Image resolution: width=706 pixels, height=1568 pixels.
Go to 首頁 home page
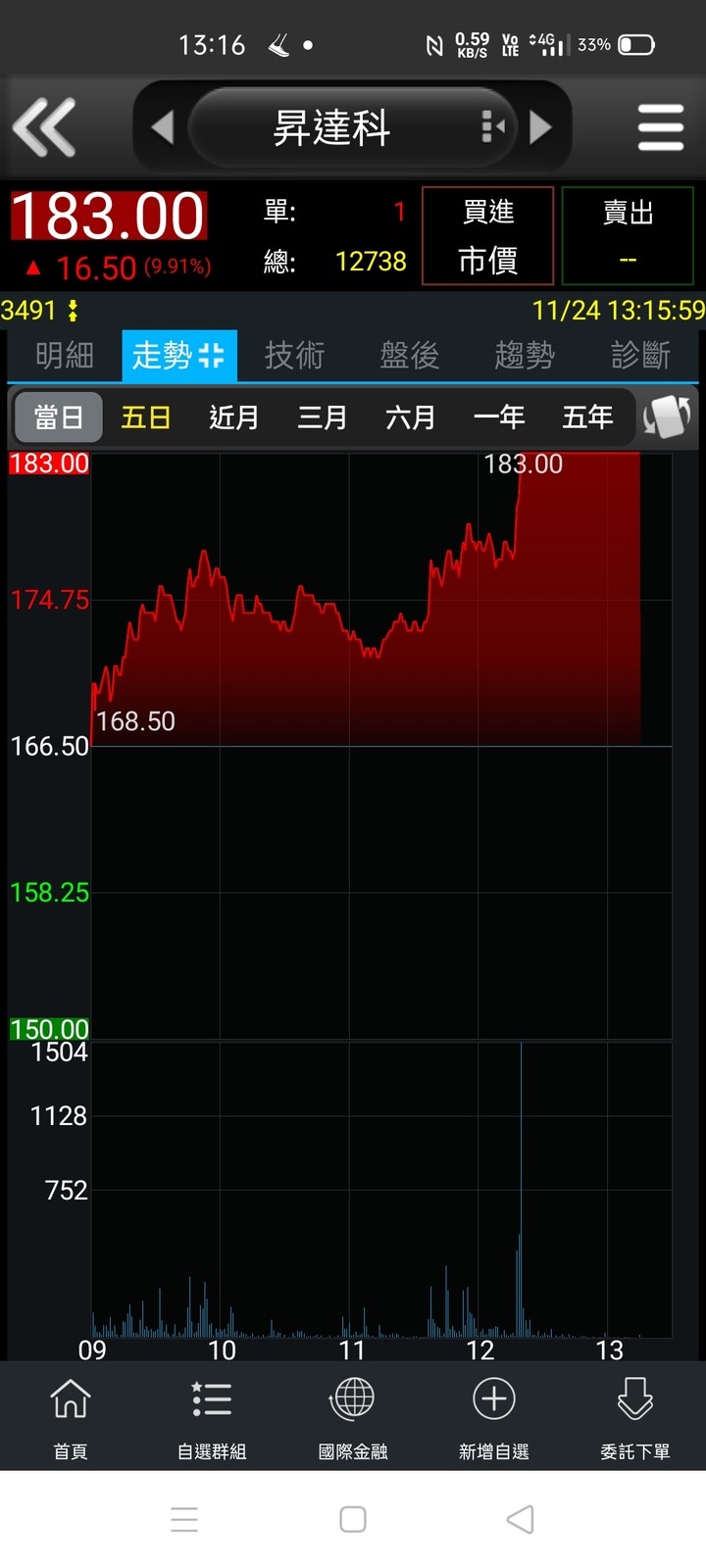pos(71,1417)
